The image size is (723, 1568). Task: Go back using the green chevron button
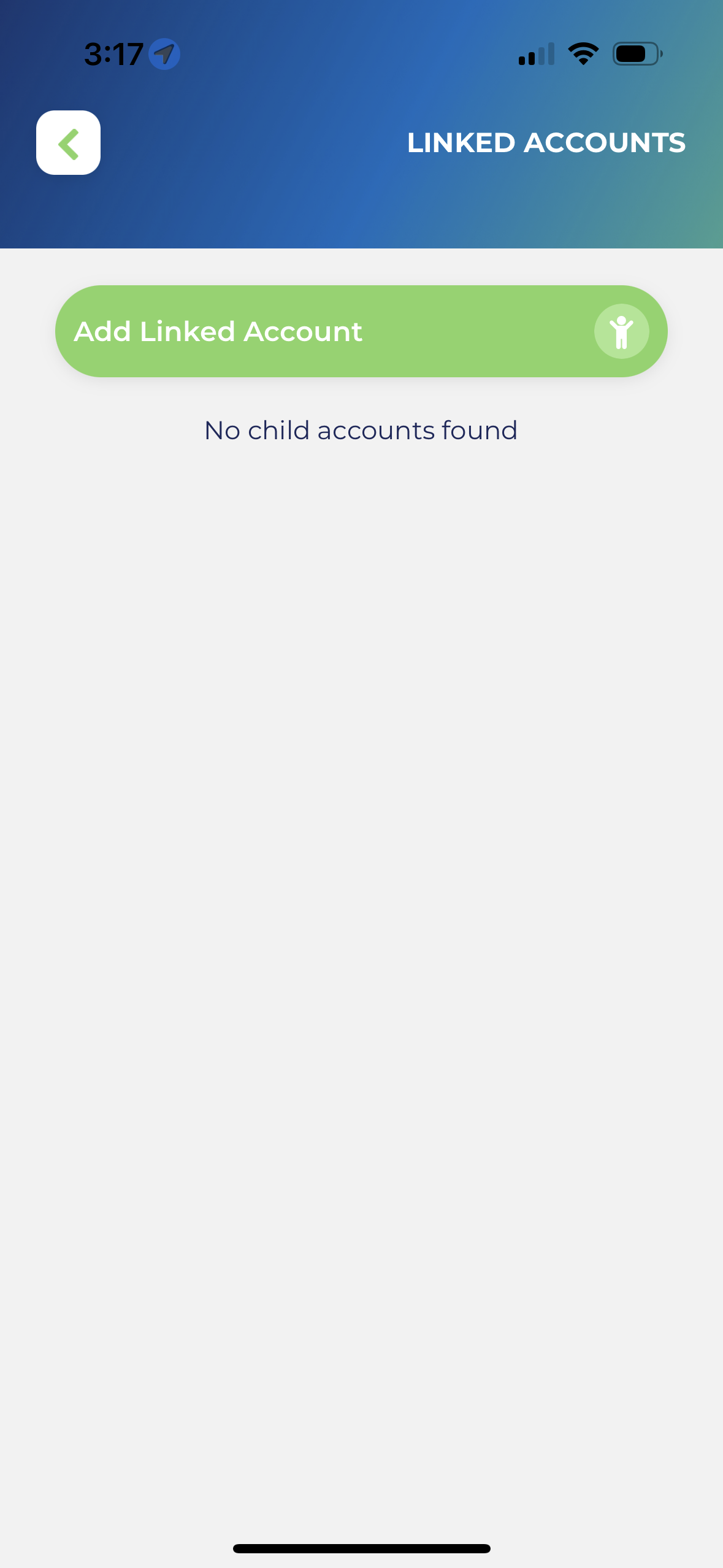point(68,143)
